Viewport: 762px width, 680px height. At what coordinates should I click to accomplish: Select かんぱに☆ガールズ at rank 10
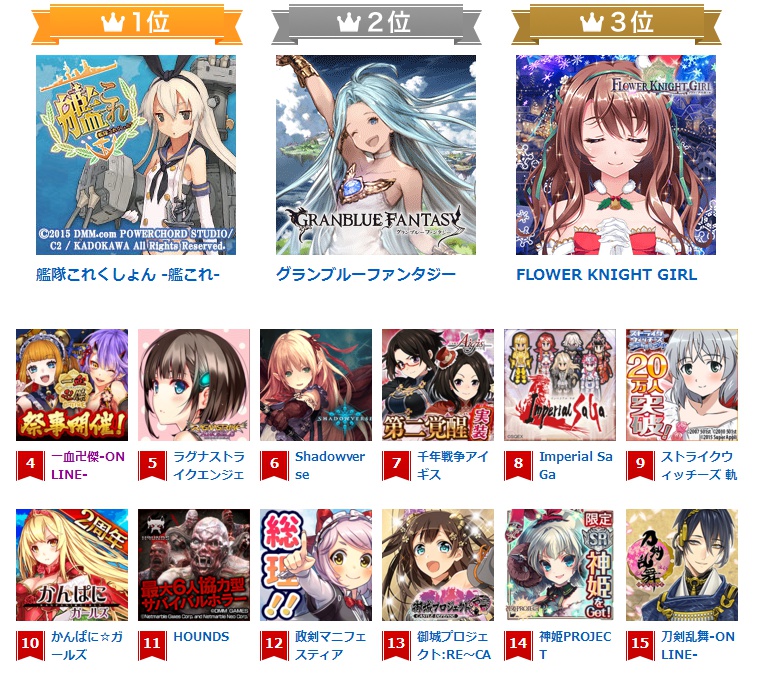tap(72, 565)
